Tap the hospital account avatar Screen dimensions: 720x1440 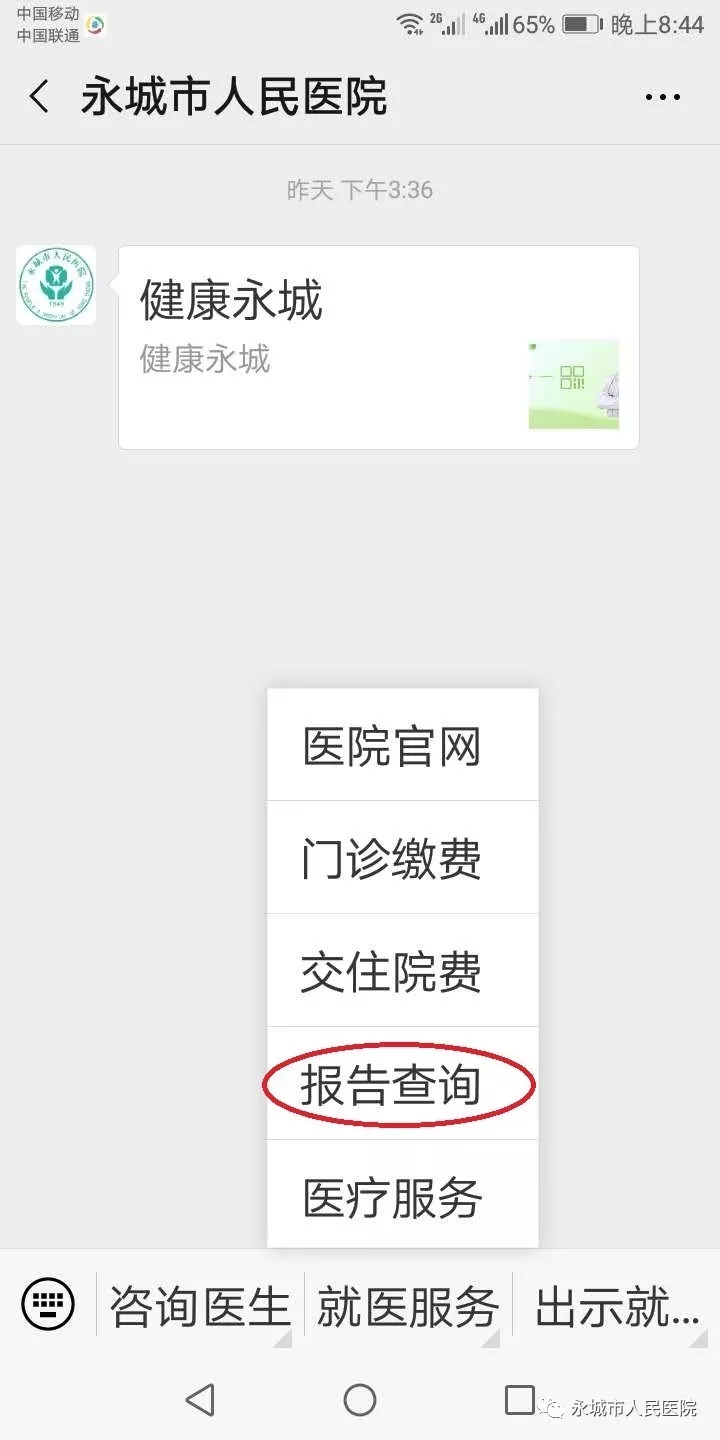pyautogui.click(x=56, y=285)
